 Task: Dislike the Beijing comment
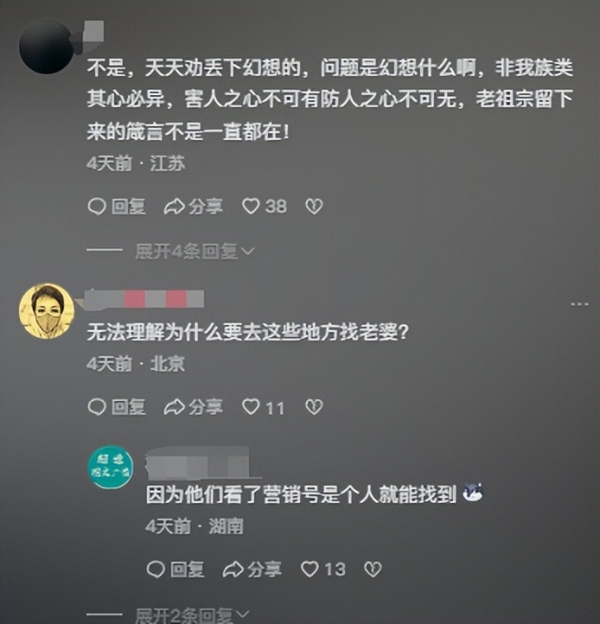pos(313,407)
